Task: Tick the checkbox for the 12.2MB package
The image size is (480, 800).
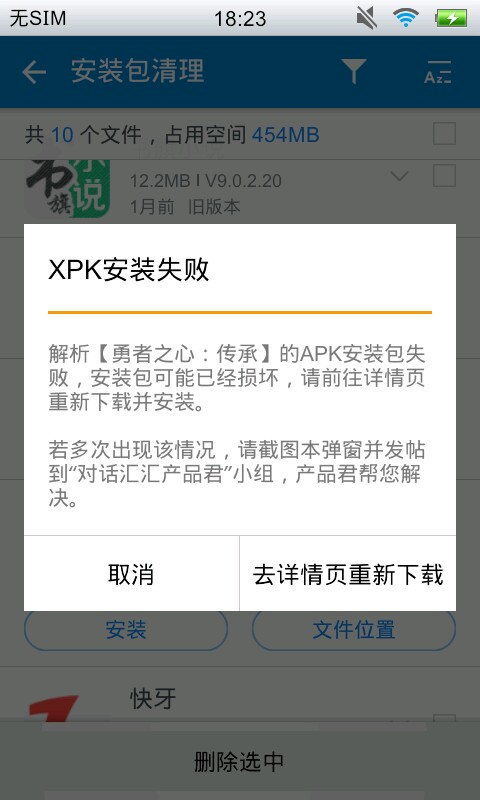Action: point(444,176)
